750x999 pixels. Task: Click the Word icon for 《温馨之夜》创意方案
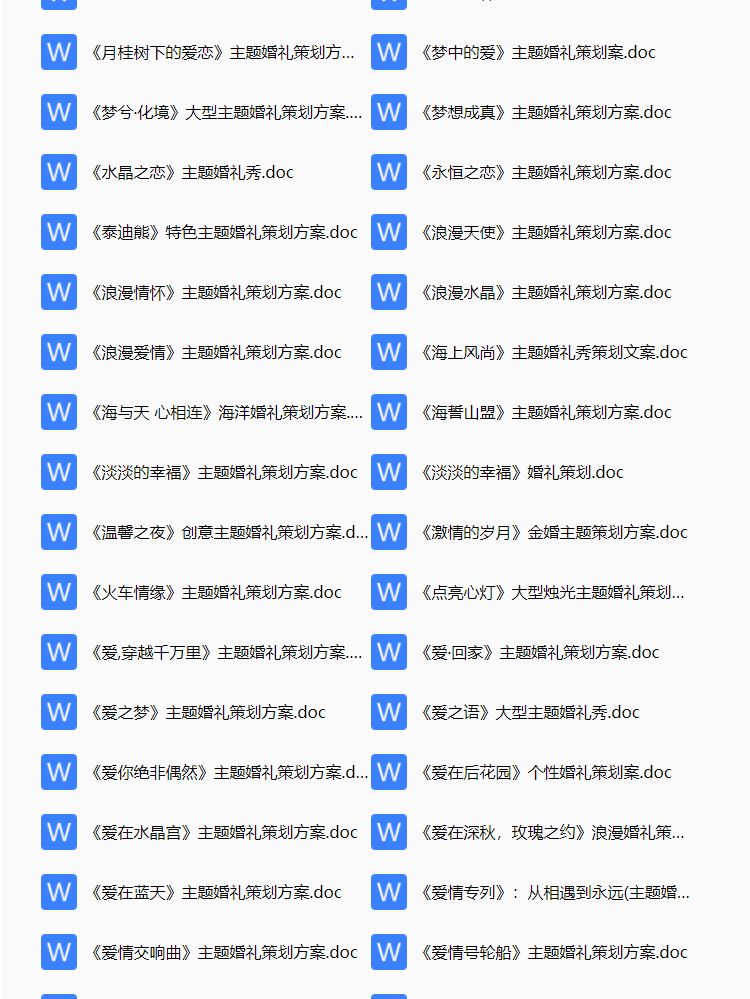click(x=58, y=532)
